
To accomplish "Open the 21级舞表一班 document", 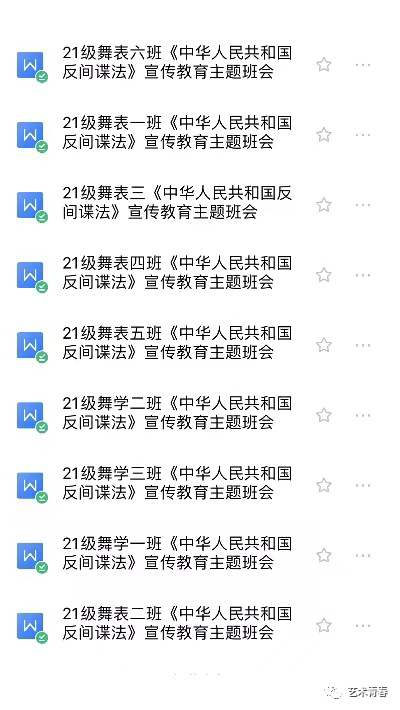I will [177, 132].
